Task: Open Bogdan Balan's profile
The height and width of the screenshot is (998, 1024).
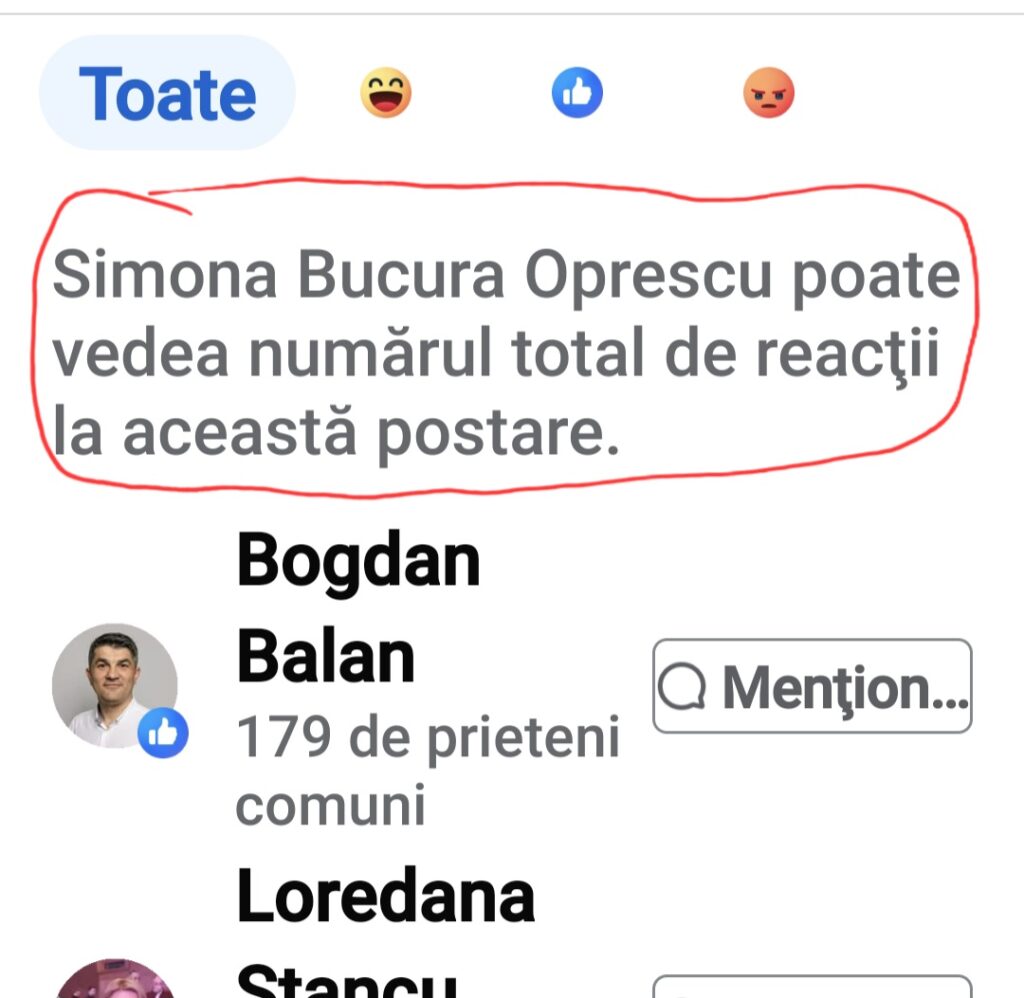Action: coord(358,609)
